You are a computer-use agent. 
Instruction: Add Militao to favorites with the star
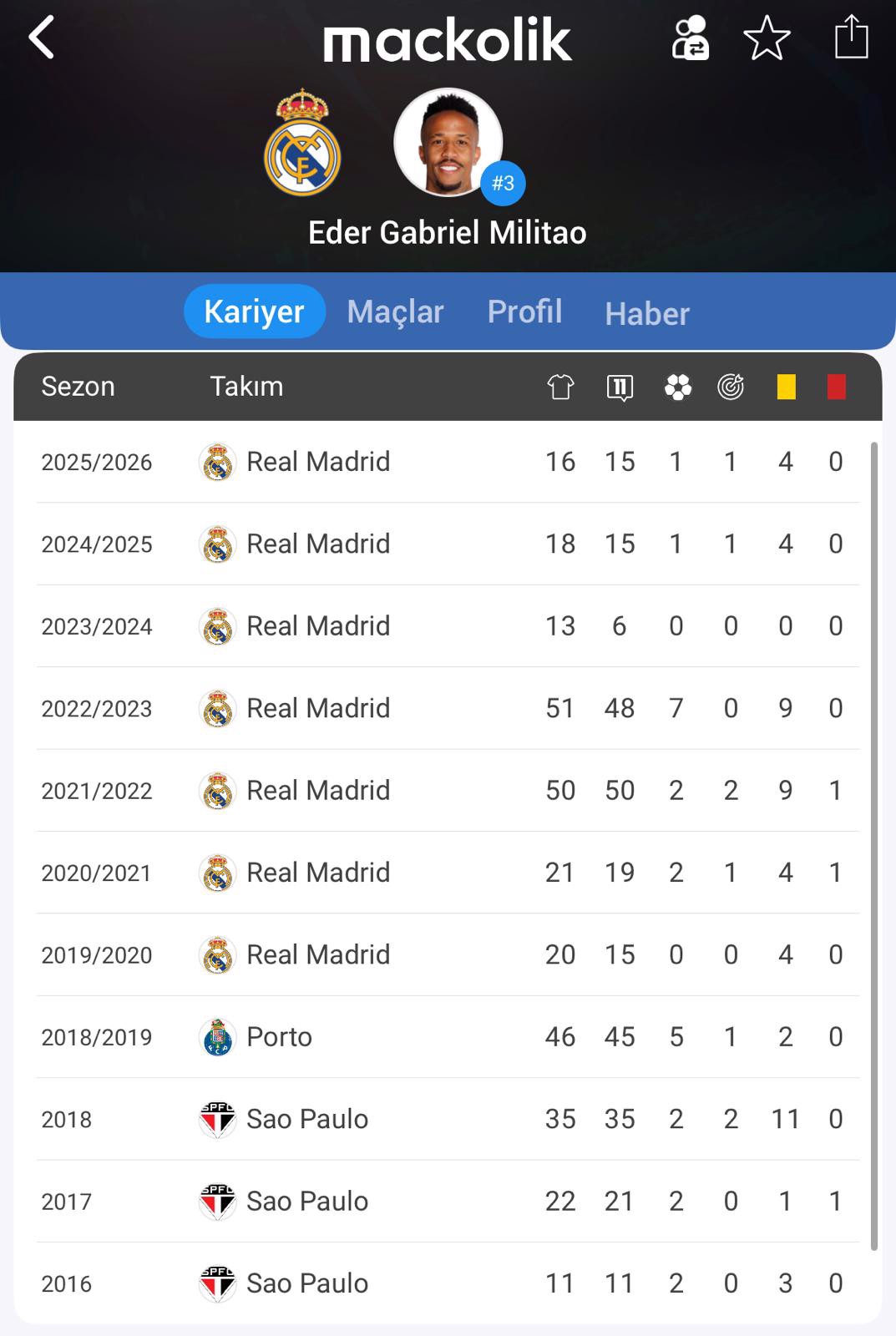[x=767, y=38]
